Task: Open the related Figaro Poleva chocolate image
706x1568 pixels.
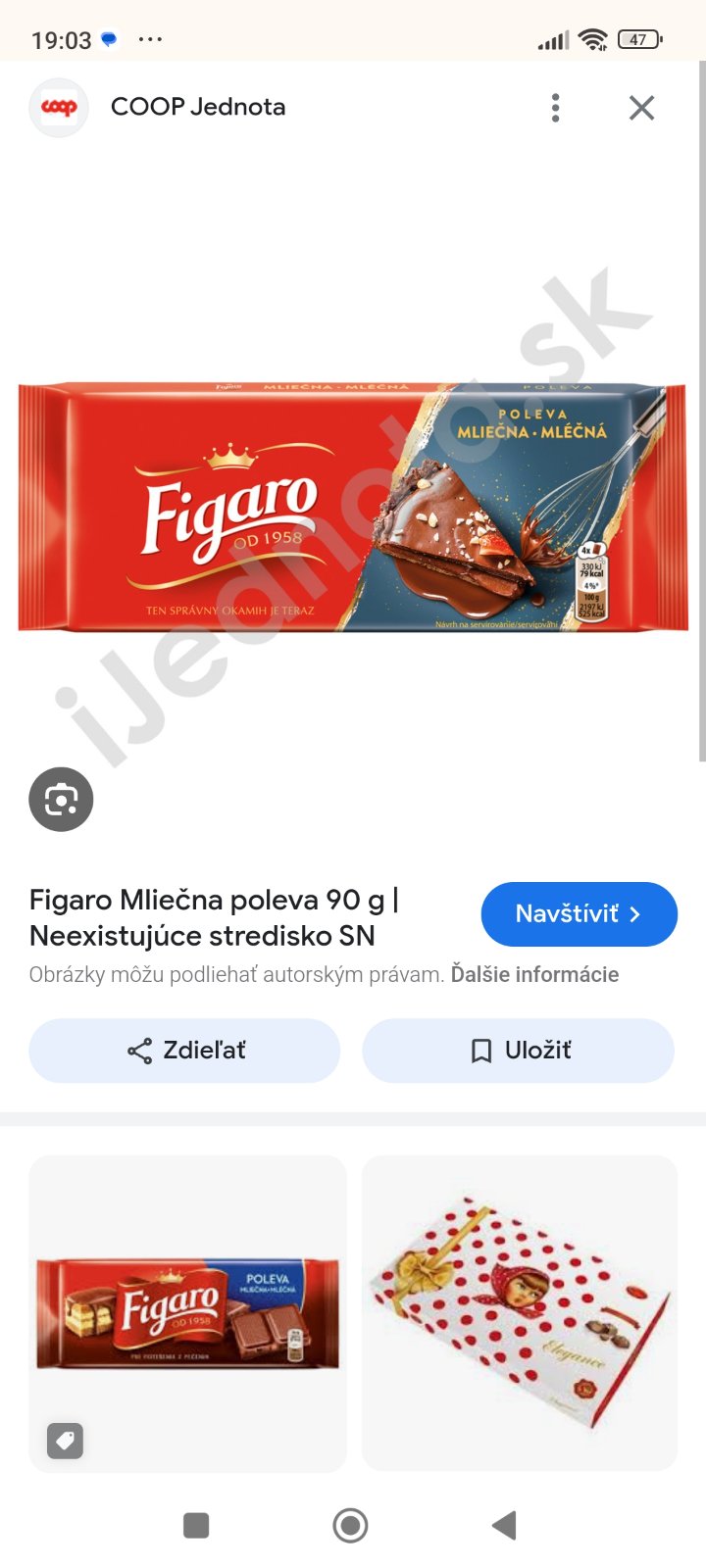Action: coord(187,1313)
